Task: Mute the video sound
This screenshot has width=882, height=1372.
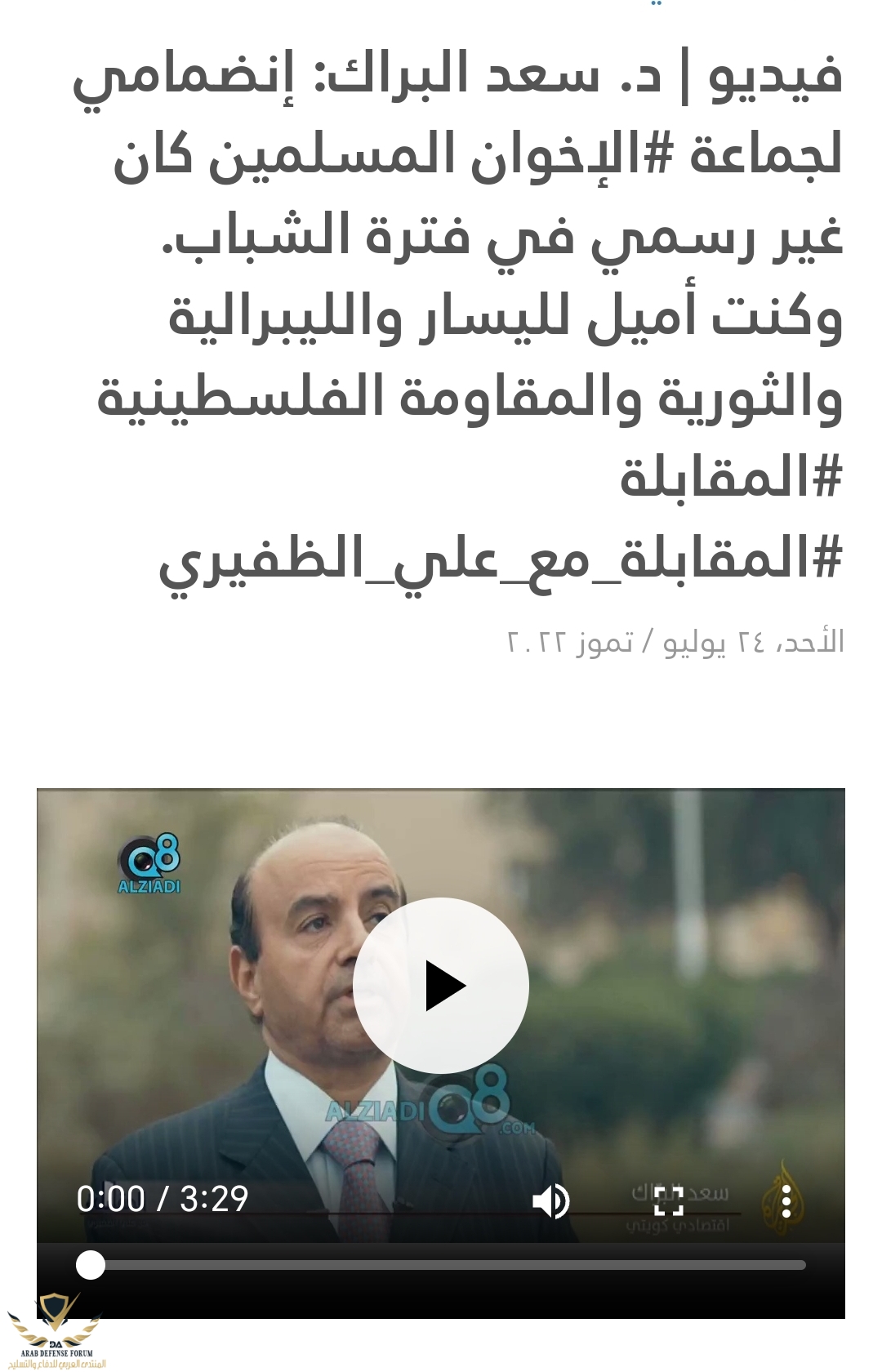Action: point(551,1200)
